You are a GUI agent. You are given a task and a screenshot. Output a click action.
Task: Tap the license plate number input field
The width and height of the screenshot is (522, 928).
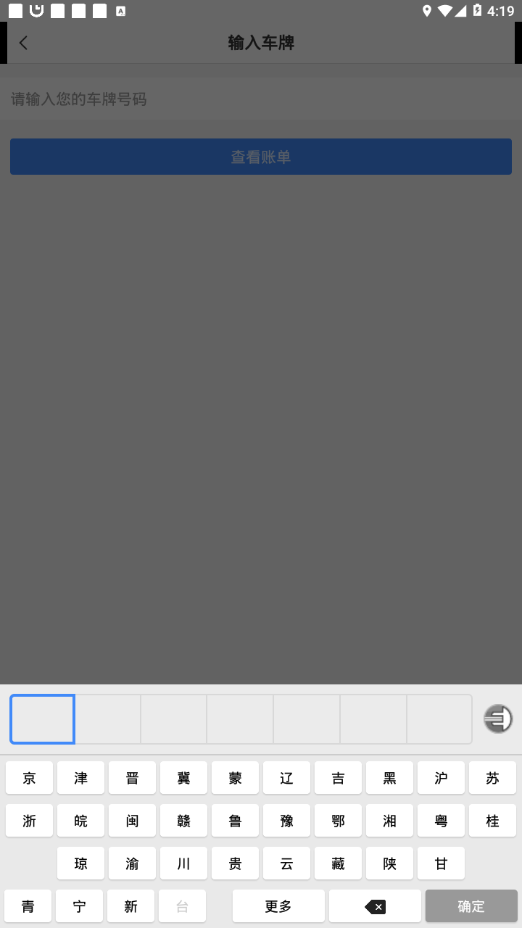coord(261,99)
